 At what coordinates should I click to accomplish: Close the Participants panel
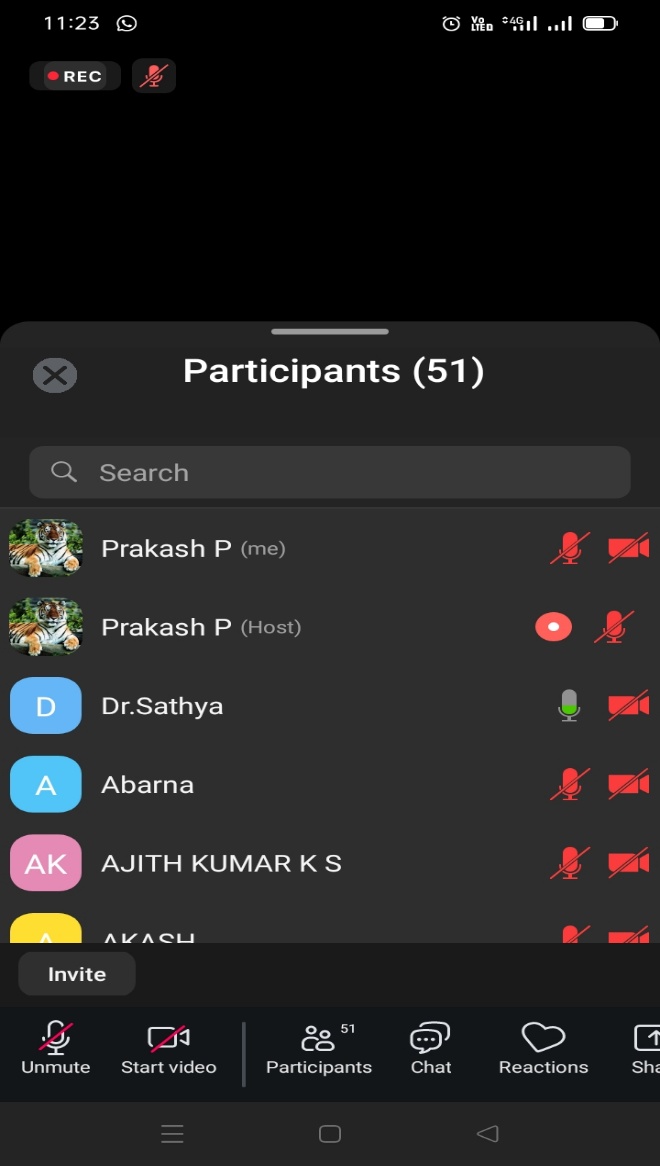point(55,376)
